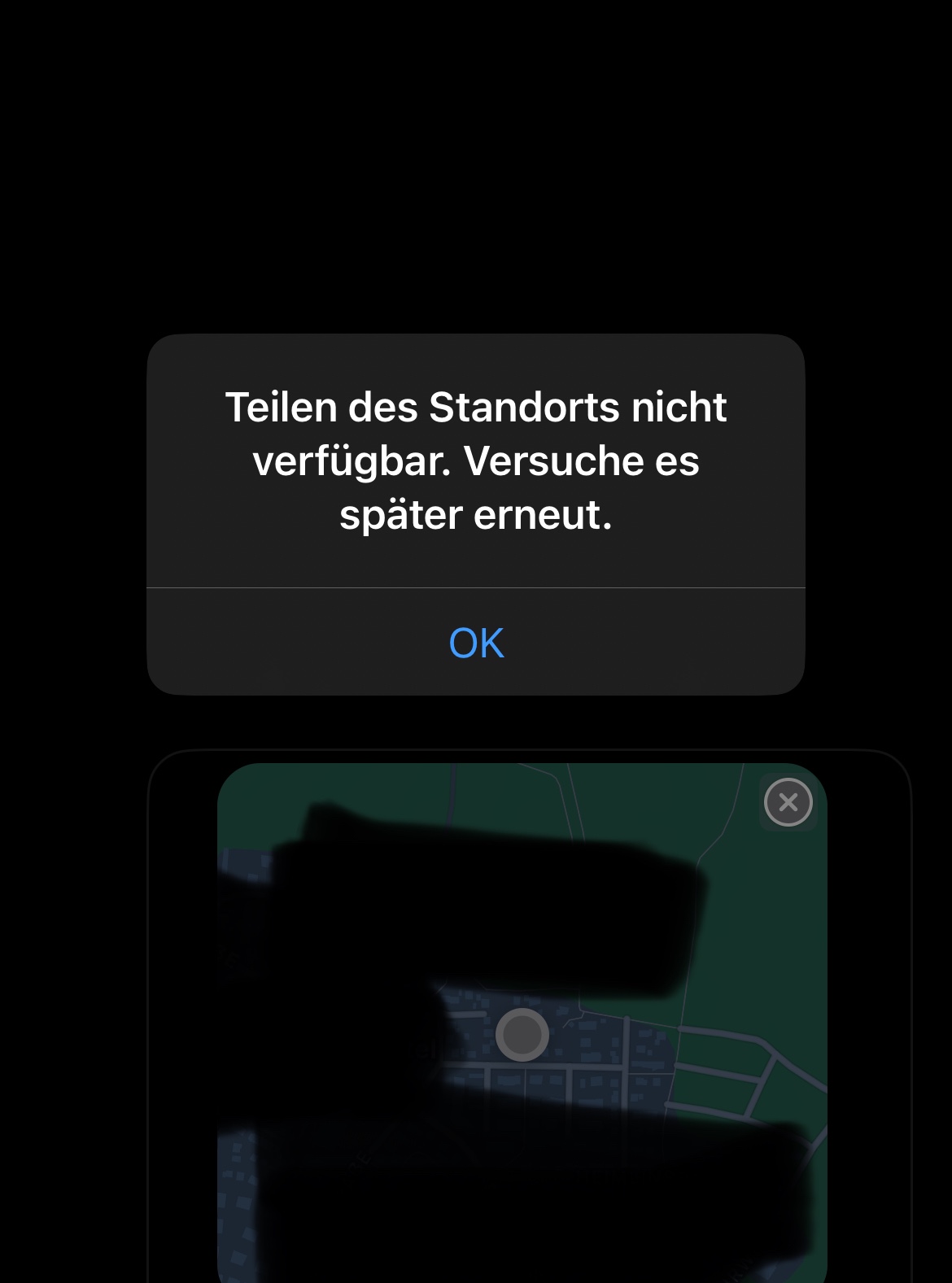Close the map preview with the X
Screen dimensions: 952x1283
788,802
